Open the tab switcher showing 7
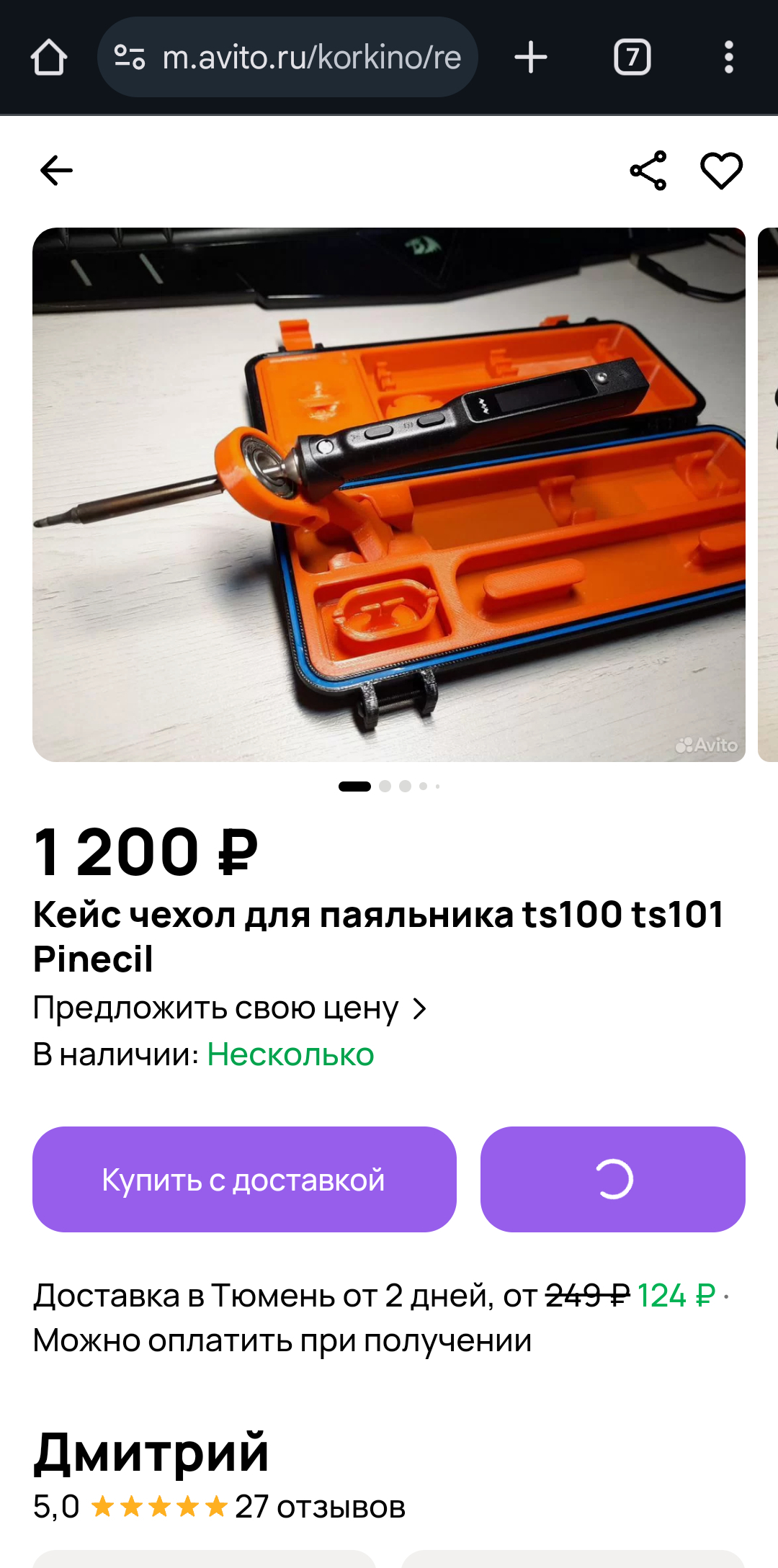778x1568 pixels. click(x=632, y=57)
